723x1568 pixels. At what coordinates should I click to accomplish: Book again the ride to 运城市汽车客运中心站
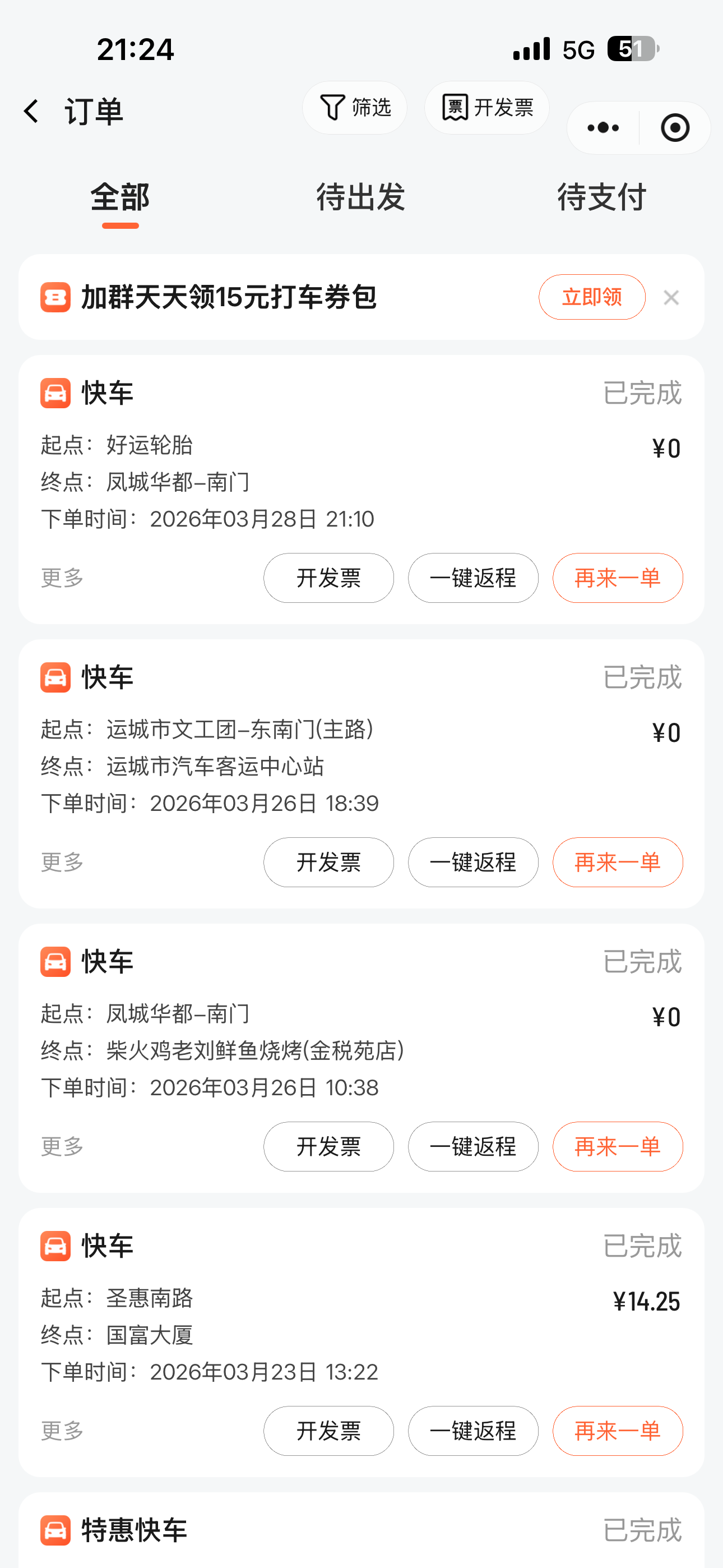pos(618,862)
